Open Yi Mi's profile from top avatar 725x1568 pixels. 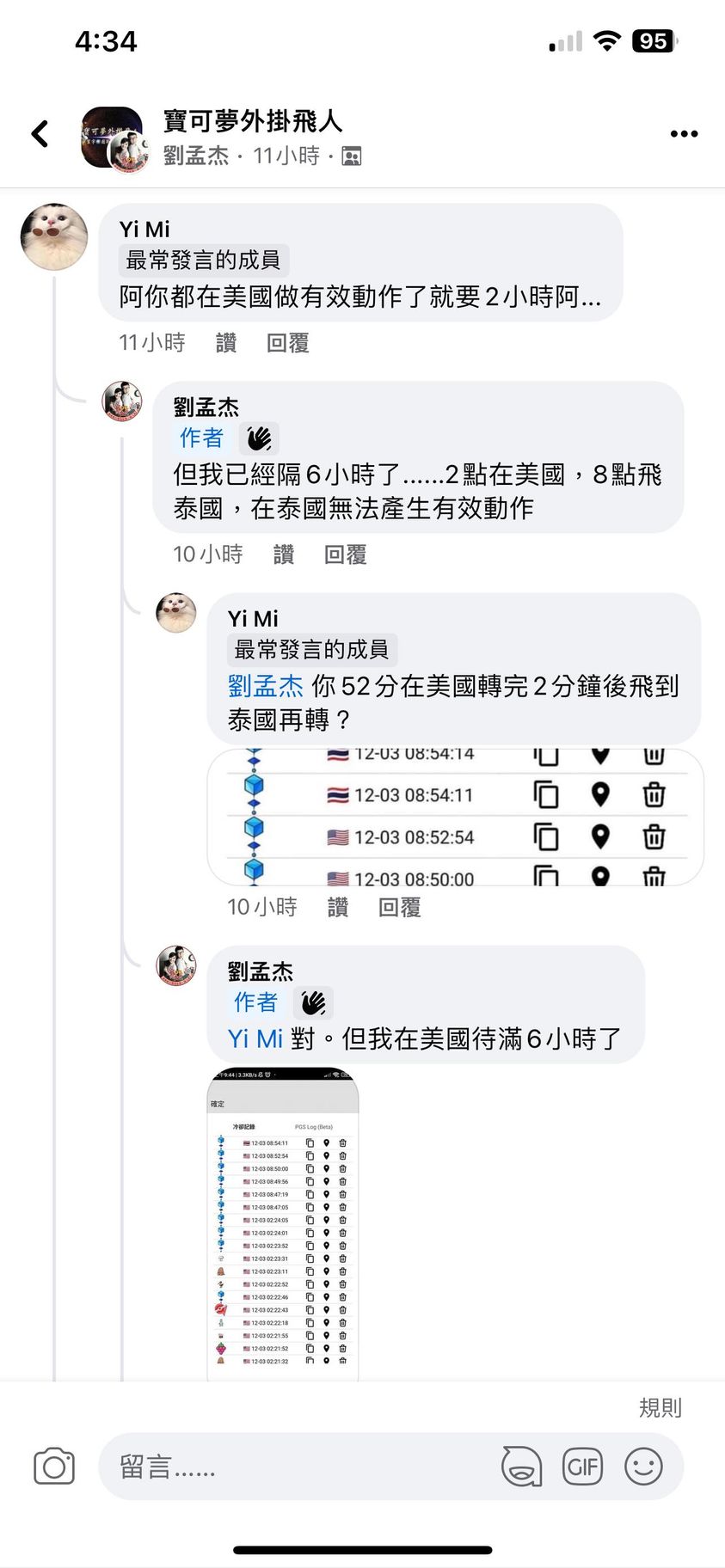pos(54,237)
